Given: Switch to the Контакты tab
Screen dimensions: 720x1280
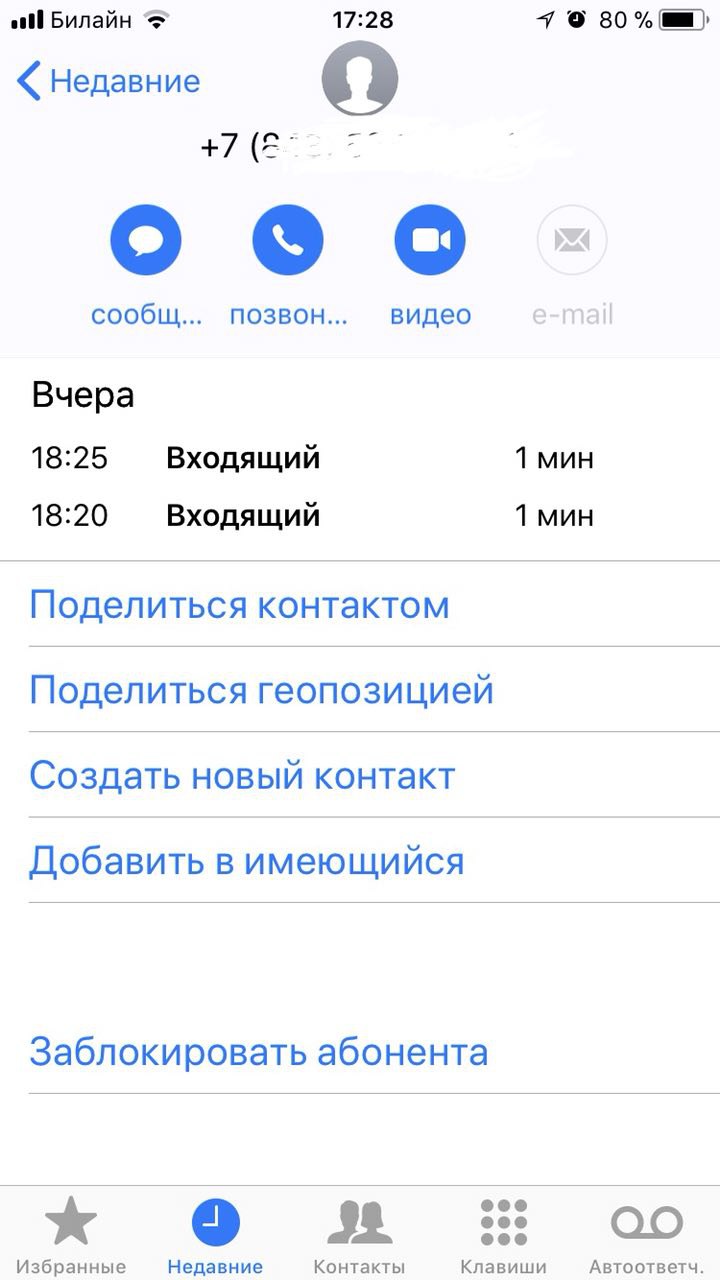Looking at the screenshot, I should pyautogui.click(x=359, y=1236).
